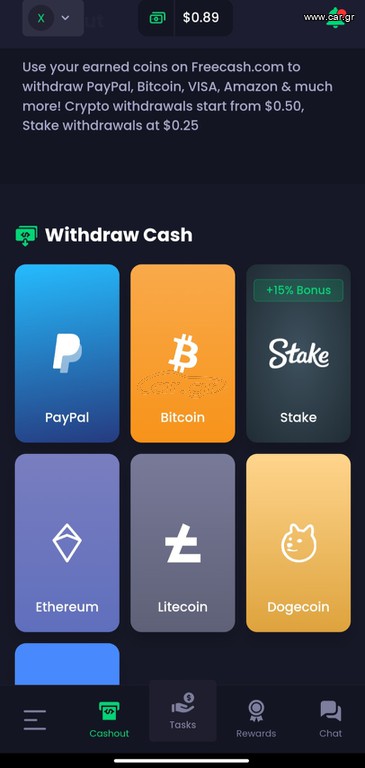Expand the X account dropdown
The image size is (365, 768).
click(x=53, y=18)
